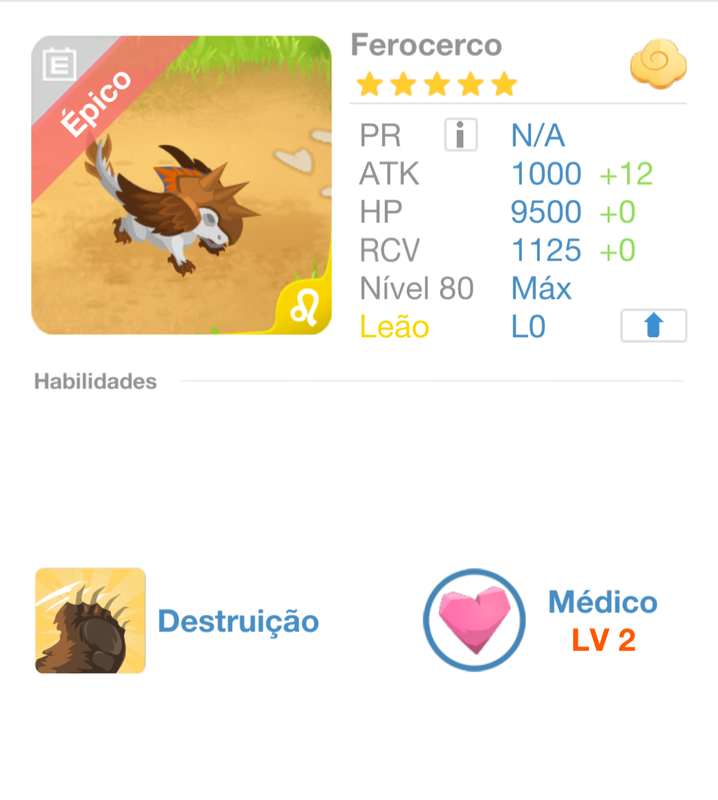
Task: Tap the golden cloud badge
Action: (x=657, y=66)
